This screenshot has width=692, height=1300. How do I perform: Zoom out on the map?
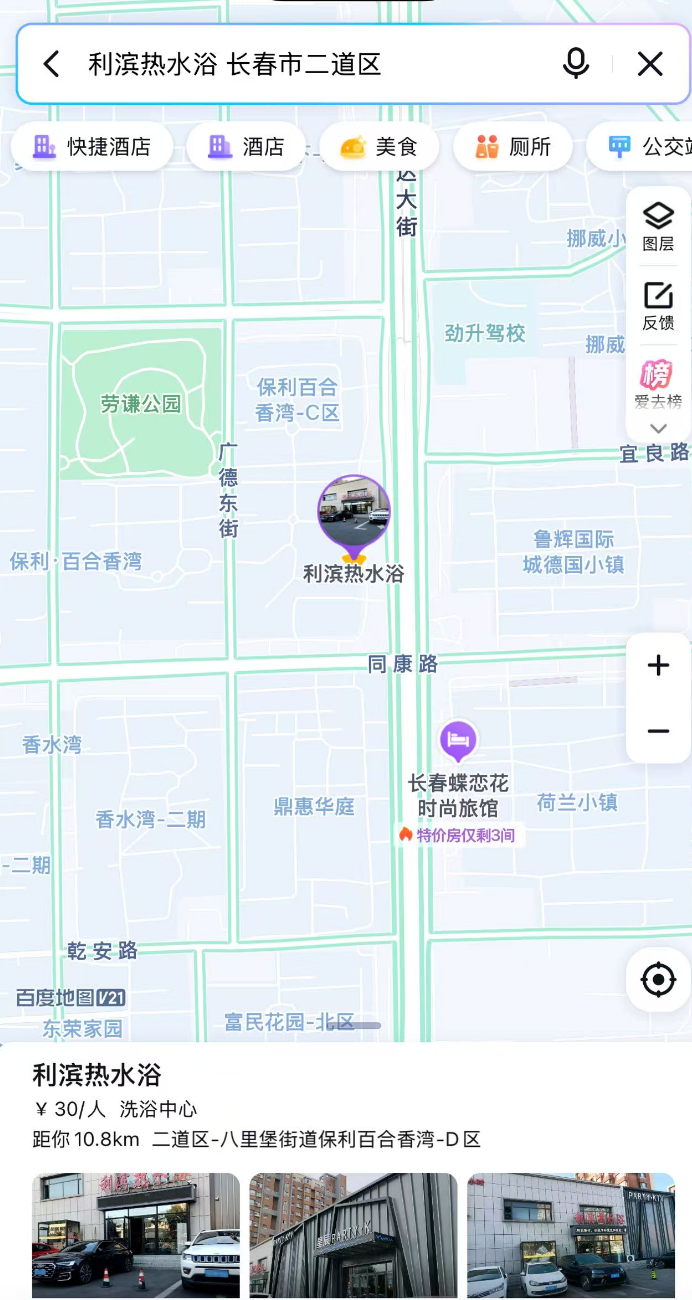[x=658, y=731]
